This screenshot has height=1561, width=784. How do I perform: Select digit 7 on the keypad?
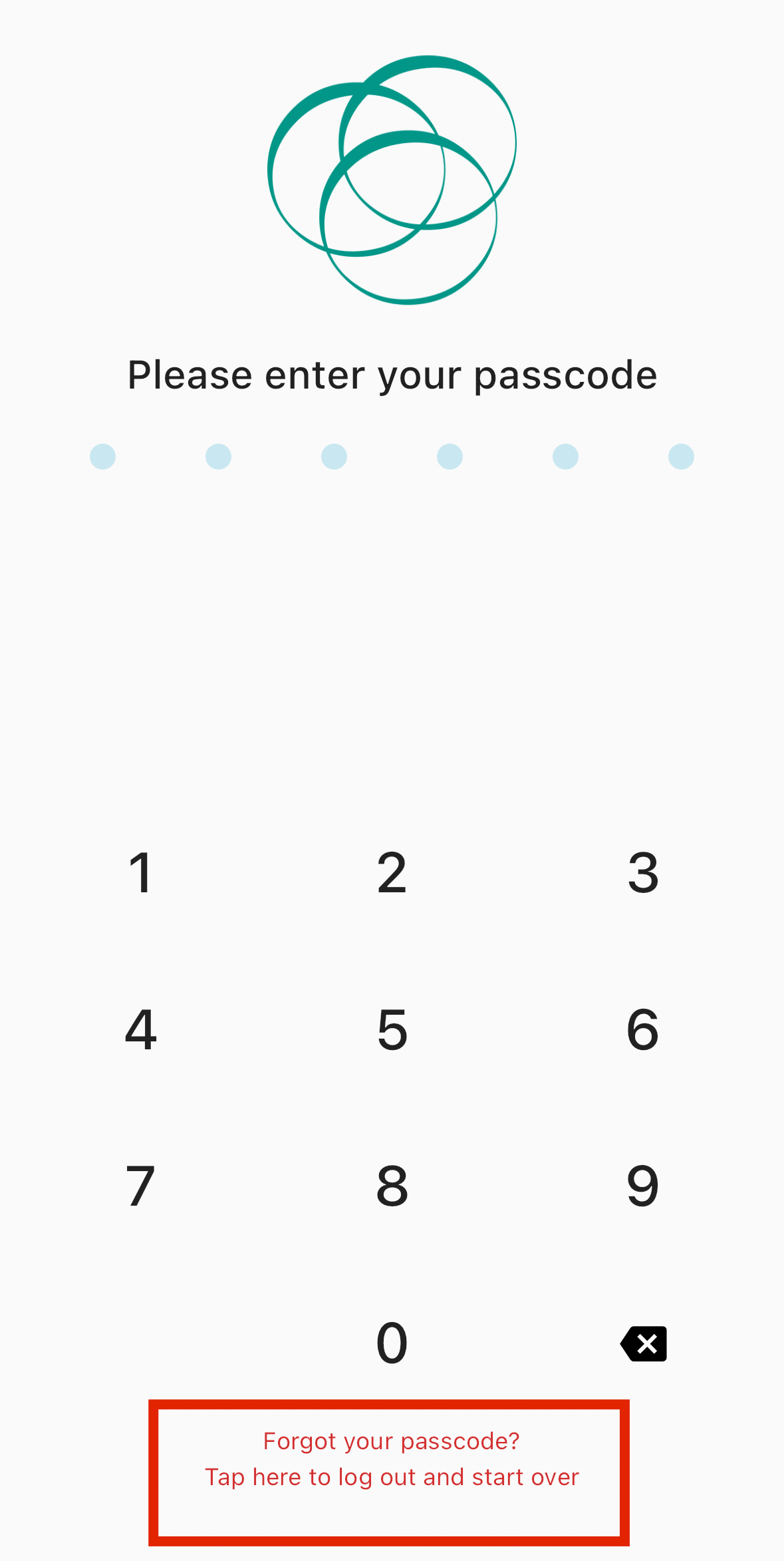pos(140,1186)
